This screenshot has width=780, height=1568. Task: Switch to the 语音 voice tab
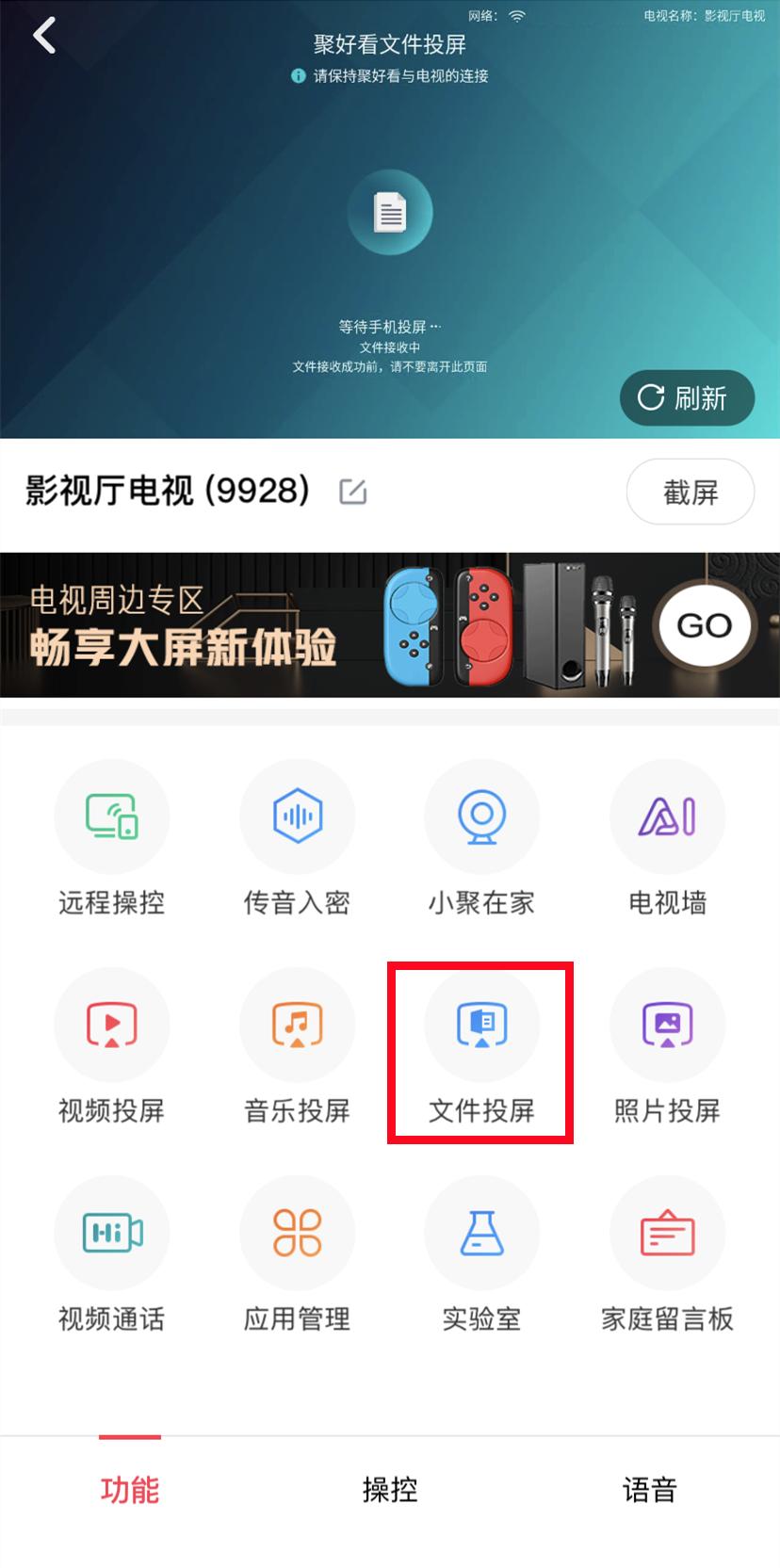point(650,1489)
